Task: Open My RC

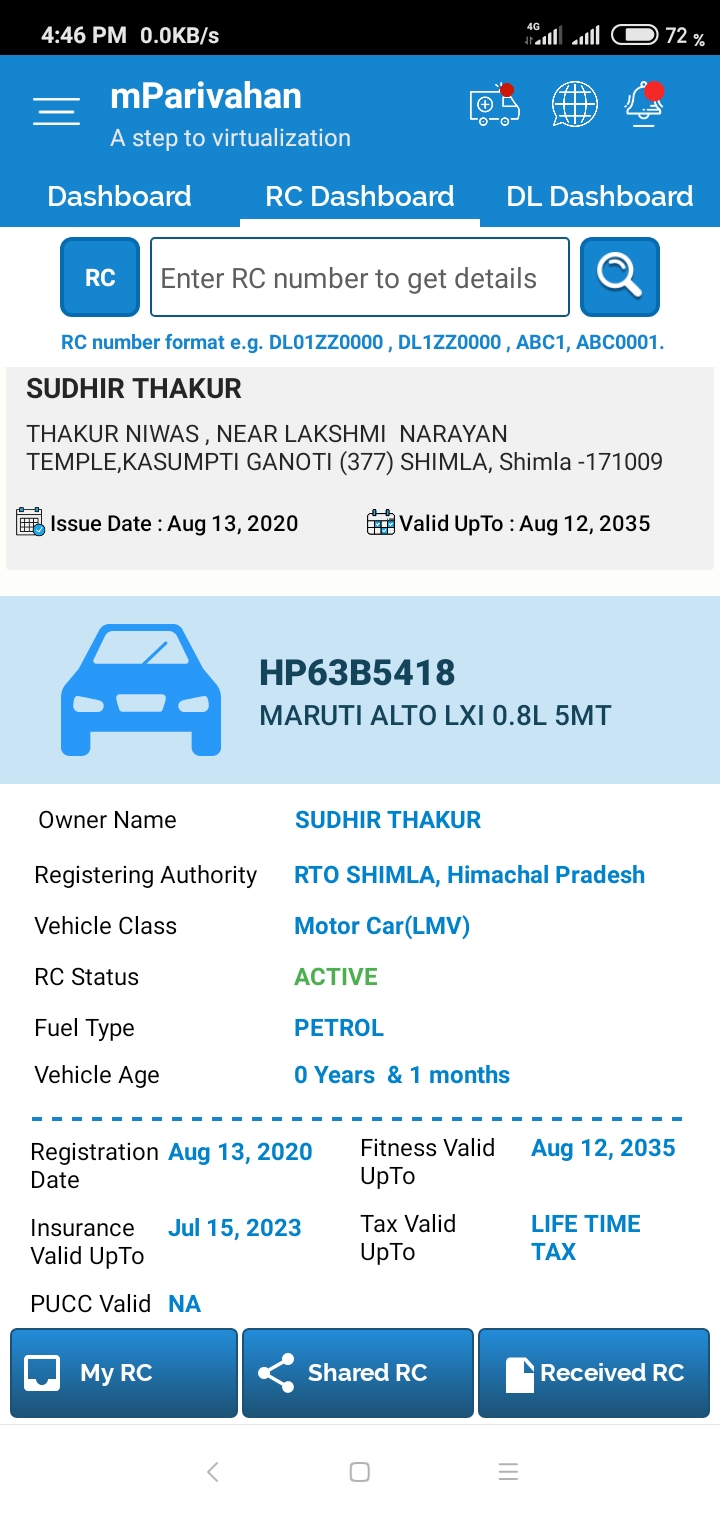Action: tap(124, 1373)
